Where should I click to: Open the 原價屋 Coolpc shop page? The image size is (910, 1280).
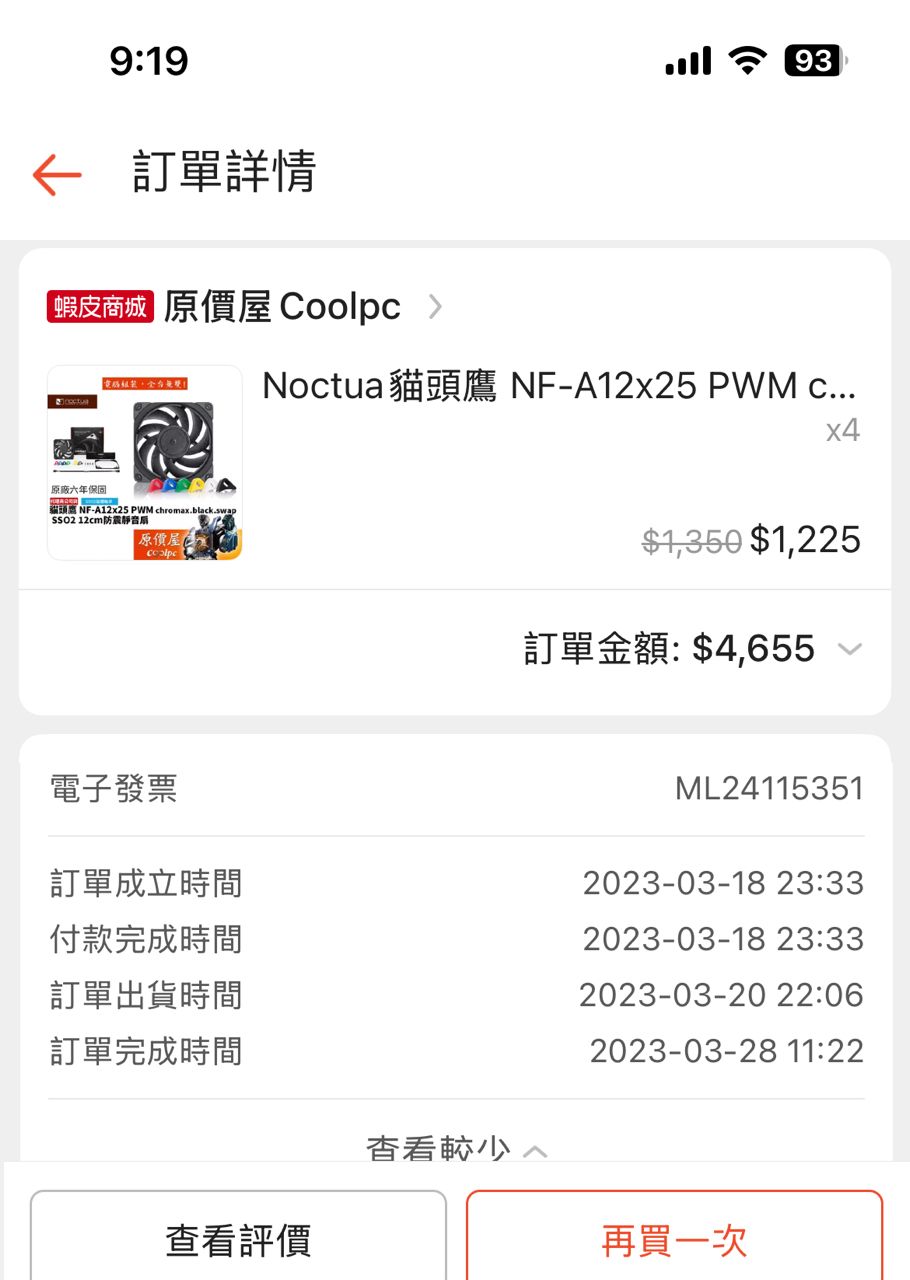[282, 306]
